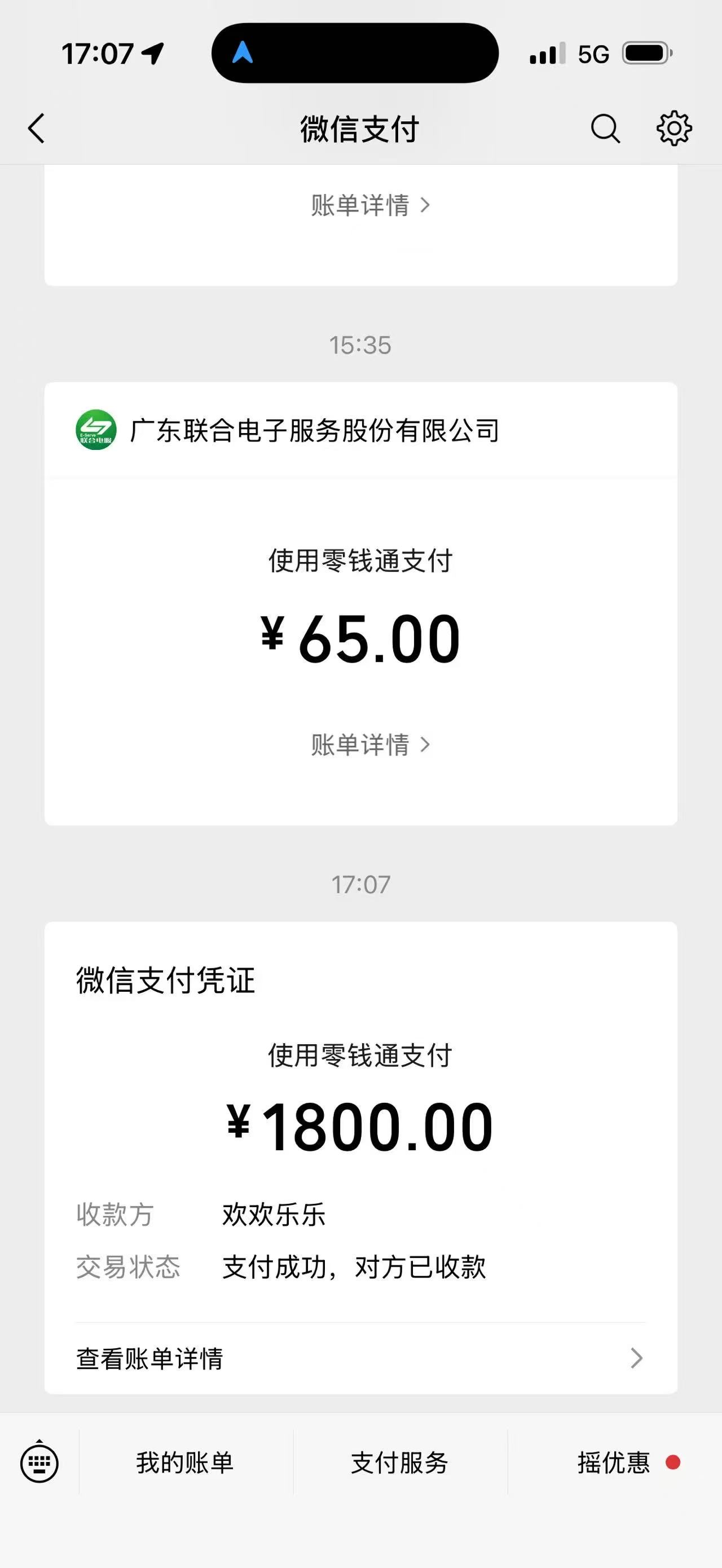Viewport: 722px width, 1568px height.
Task: Go back from WeChat Pay
Action: (37, 129)
